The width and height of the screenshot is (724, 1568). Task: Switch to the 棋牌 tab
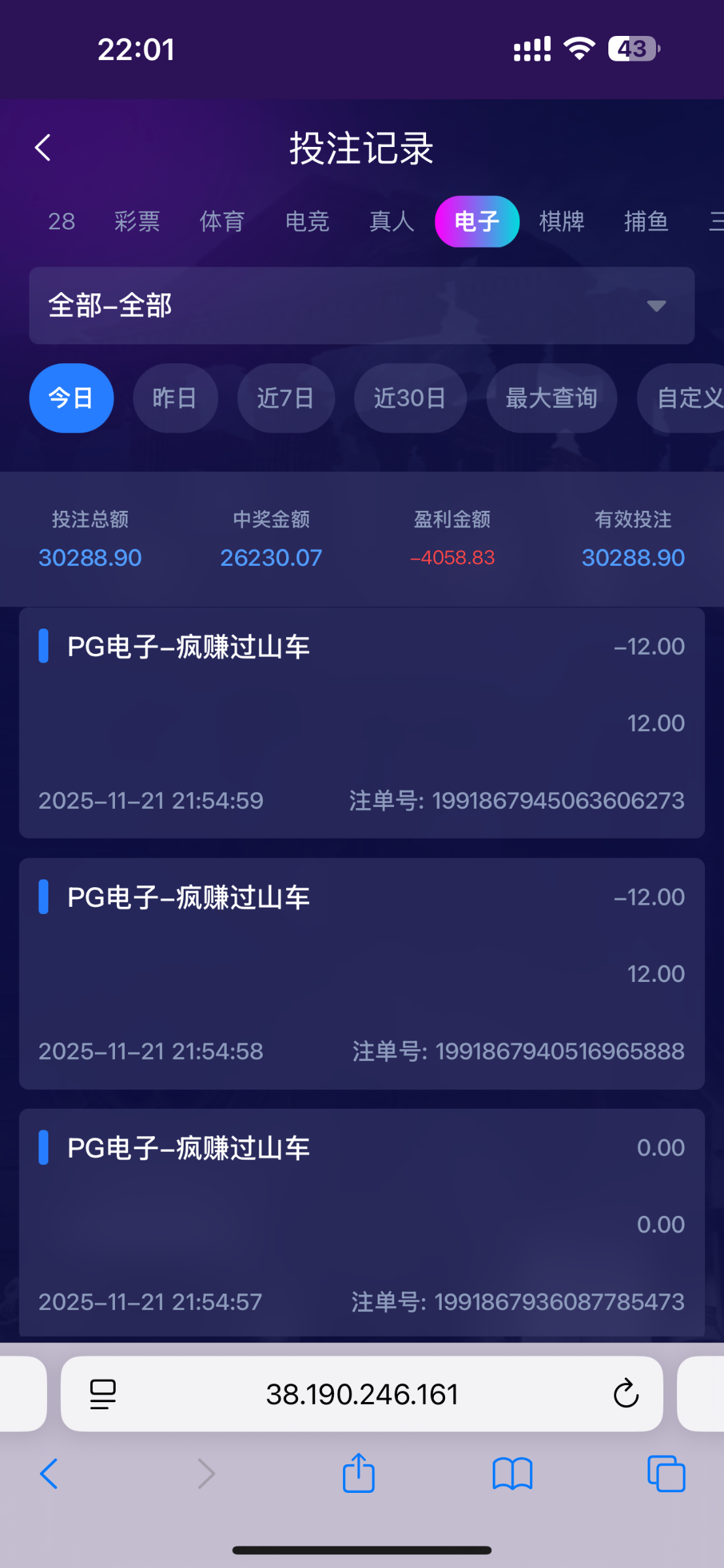click(x=562, y=221)
